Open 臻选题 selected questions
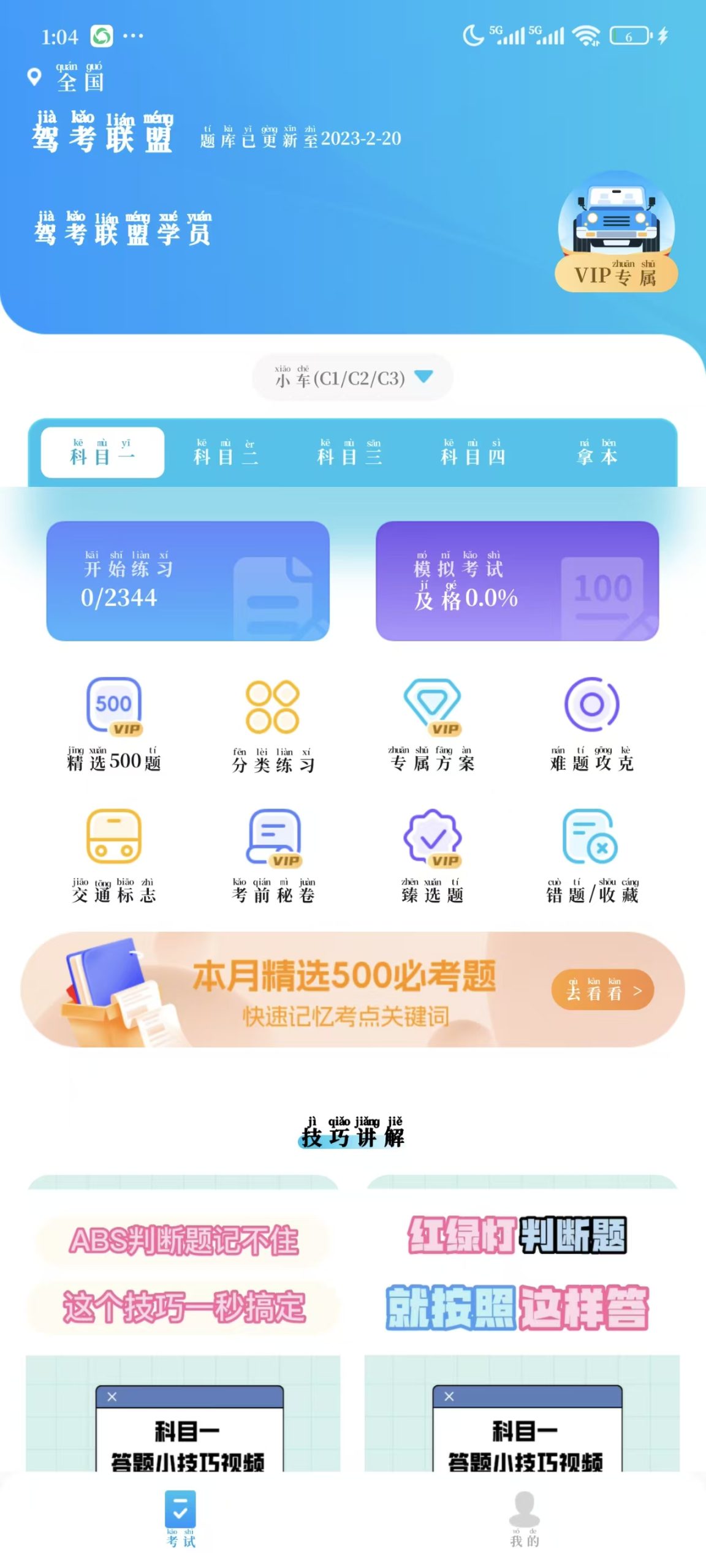The height and width of the screenshot is (1568, 706). point(432,856)
